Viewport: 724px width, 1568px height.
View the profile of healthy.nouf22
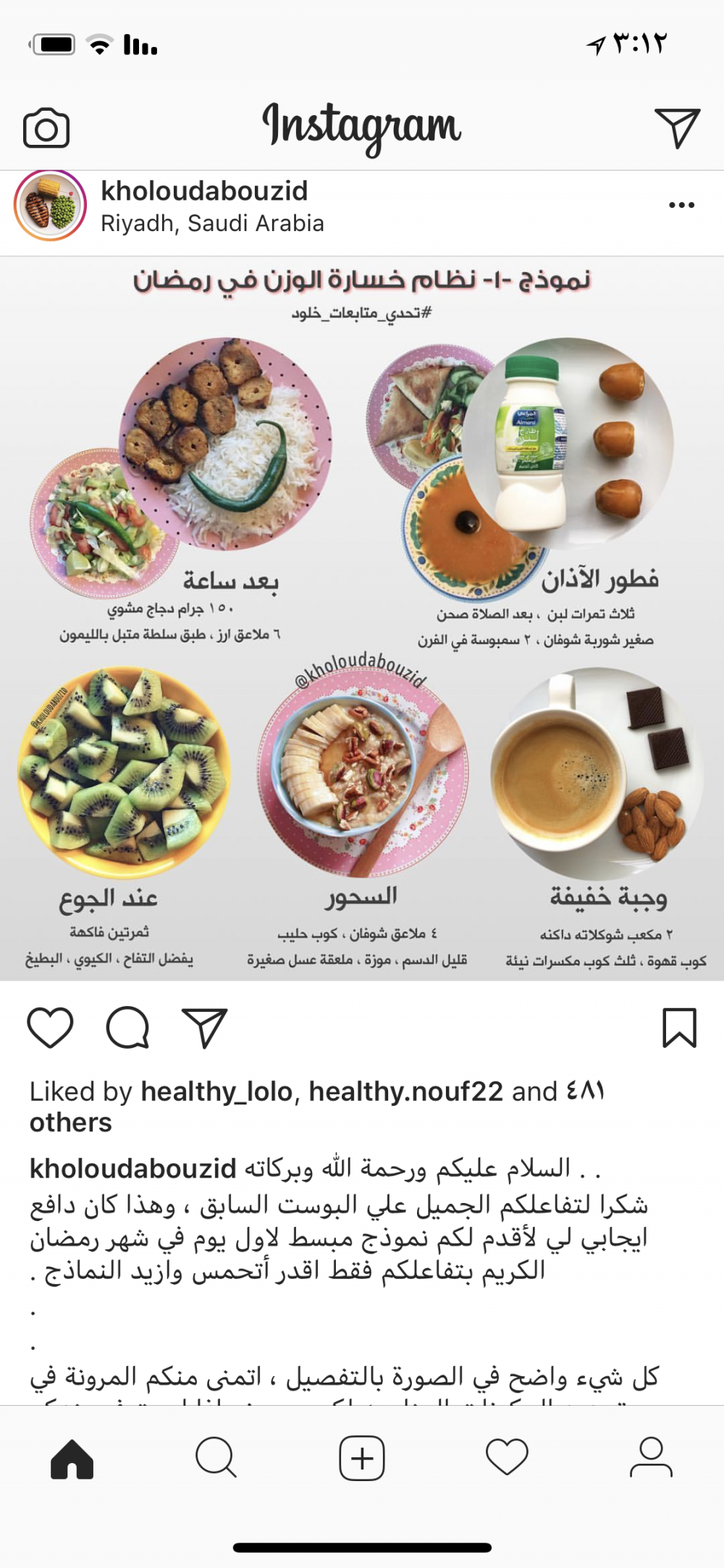[x=405, y=1091]
